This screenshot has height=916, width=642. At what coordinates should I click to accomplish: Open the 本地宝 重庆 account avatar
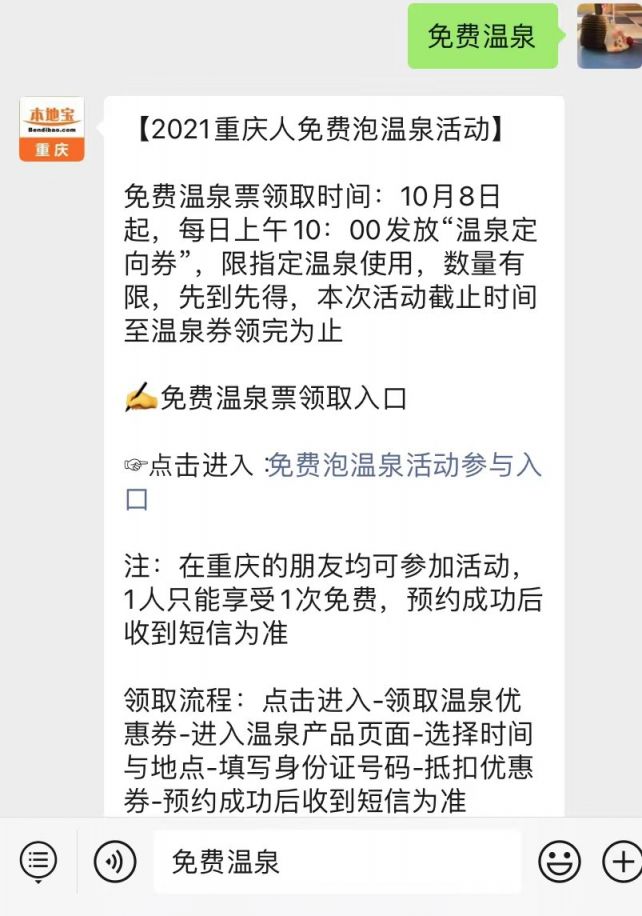51,129
